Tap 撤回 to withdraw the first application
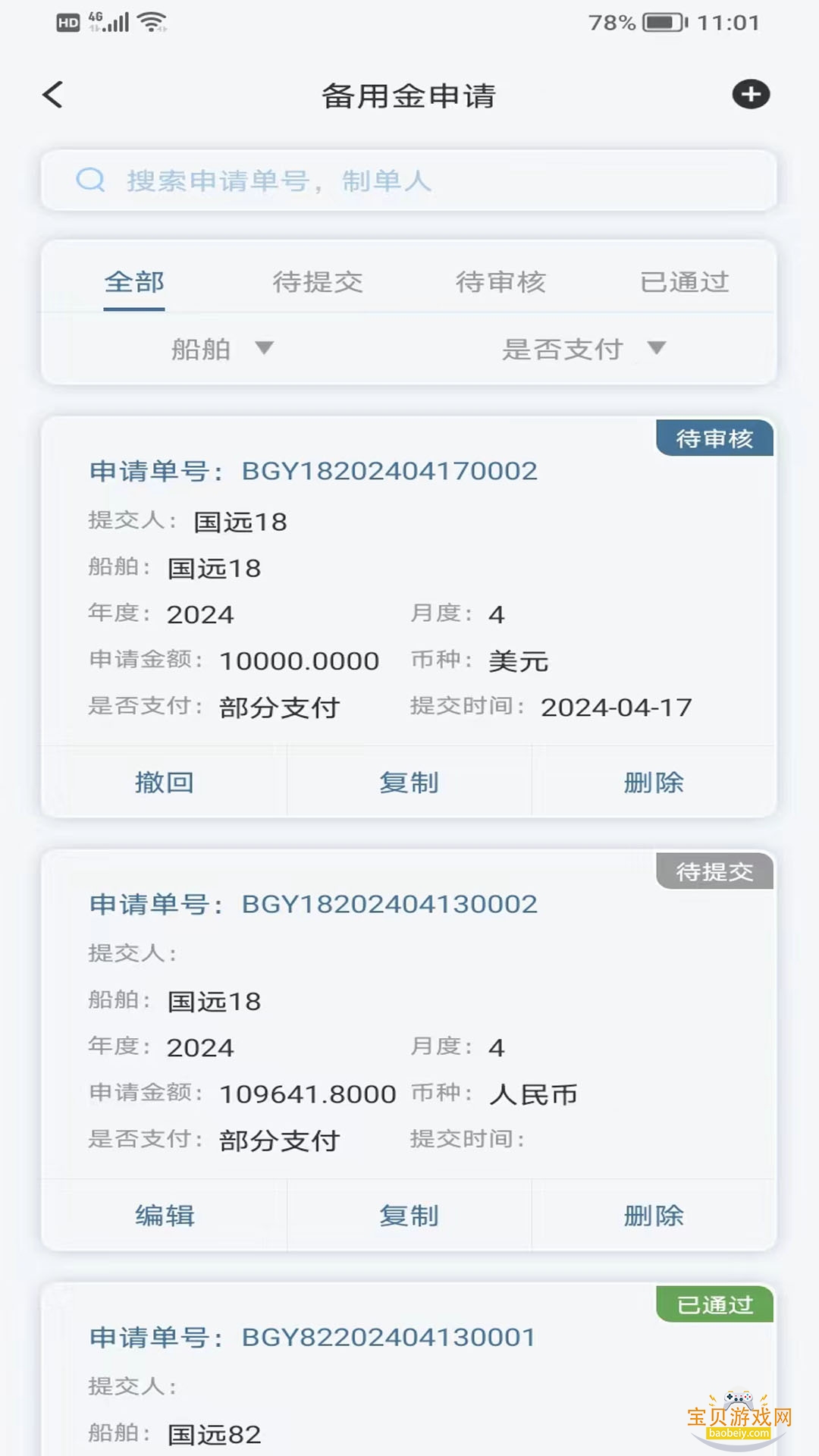This screenshot has height=1456, width=819. (164, 782)
